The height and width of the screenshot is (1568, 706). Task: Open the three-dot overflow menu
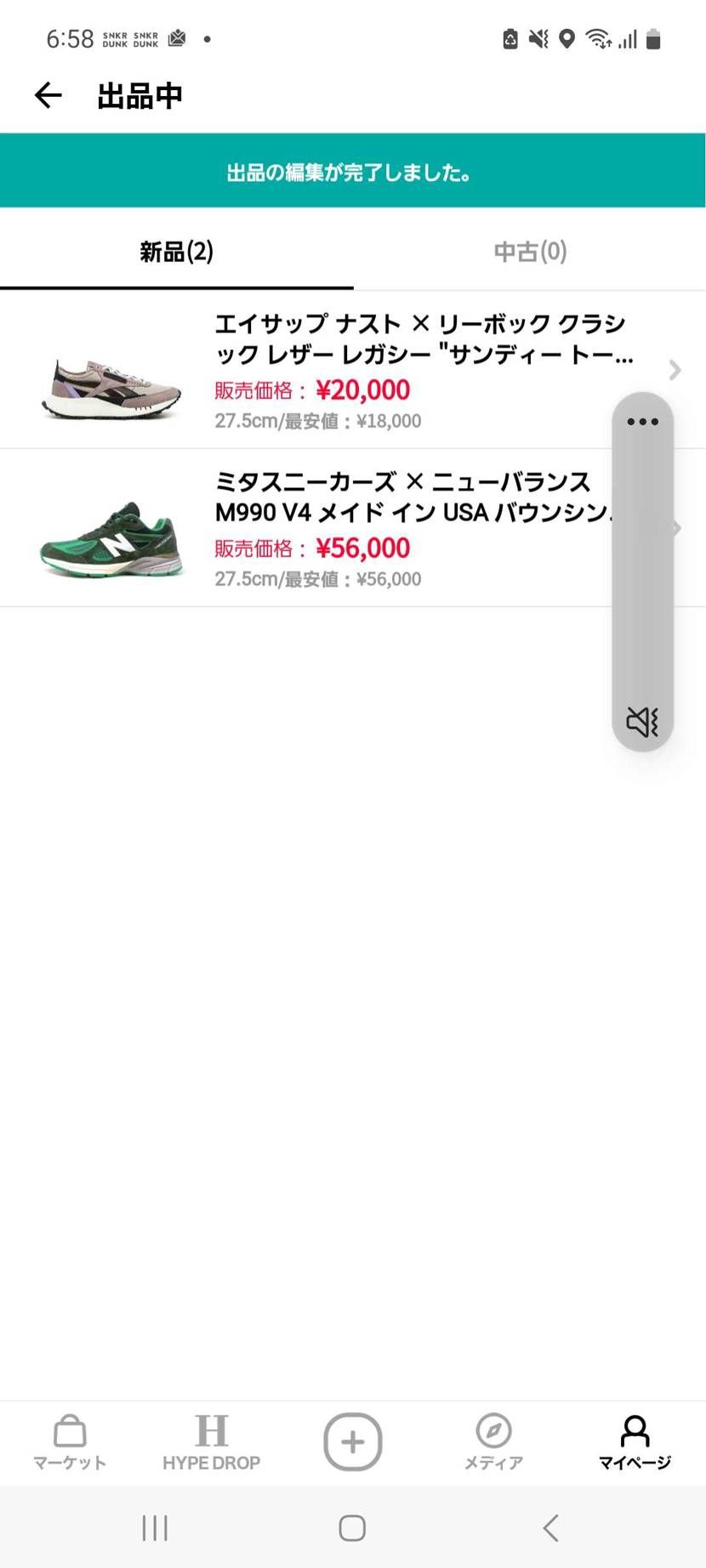pyautogui.click(x=642, y=421)
